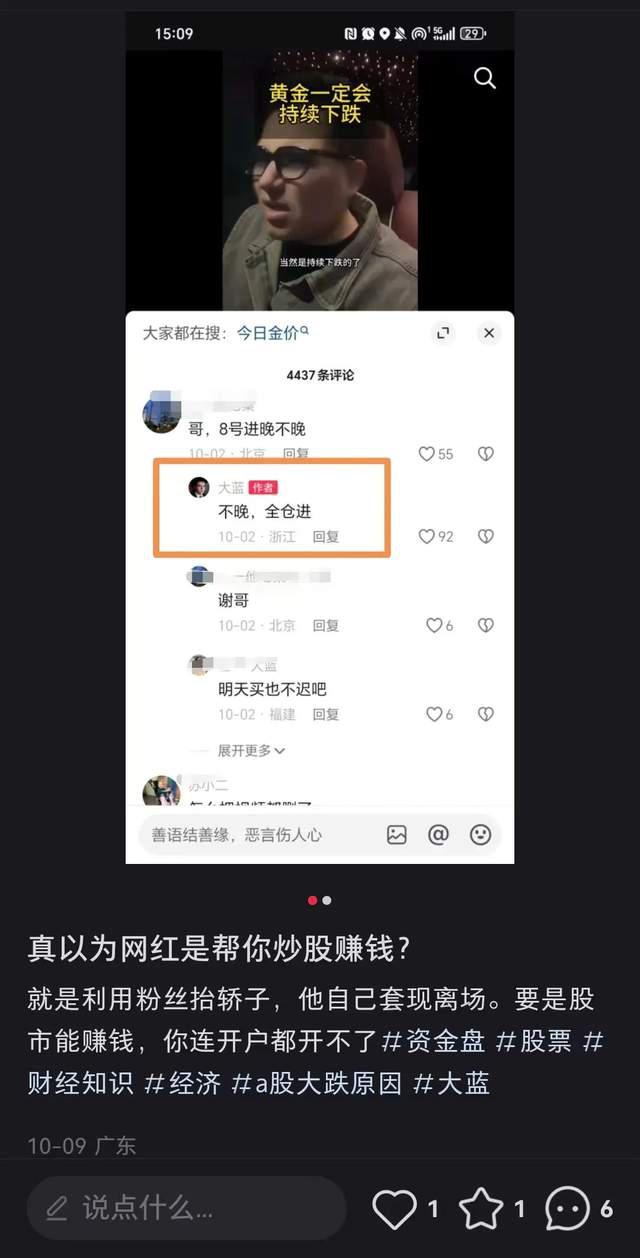Image resolution: width=640 pixels, height=1258 pixels.
Task: Tap the image page indicator dots
Action: pyautogui.click(x=319, y=900)
